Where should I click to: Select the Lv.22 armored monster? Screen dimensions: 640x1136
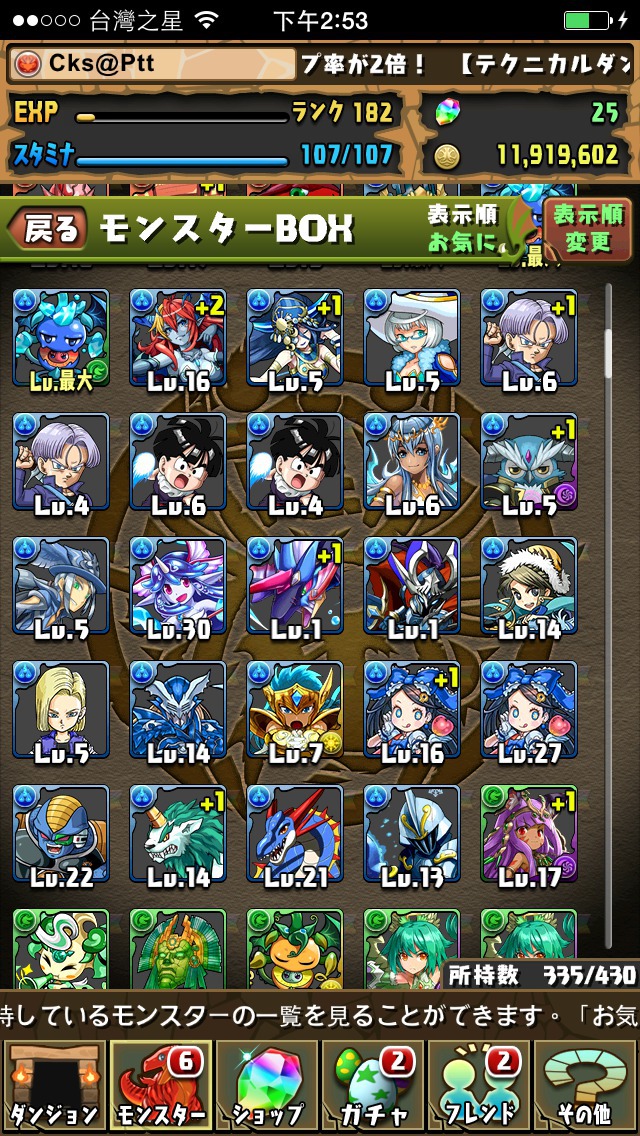pyautogui.click(x=61, y=834)
